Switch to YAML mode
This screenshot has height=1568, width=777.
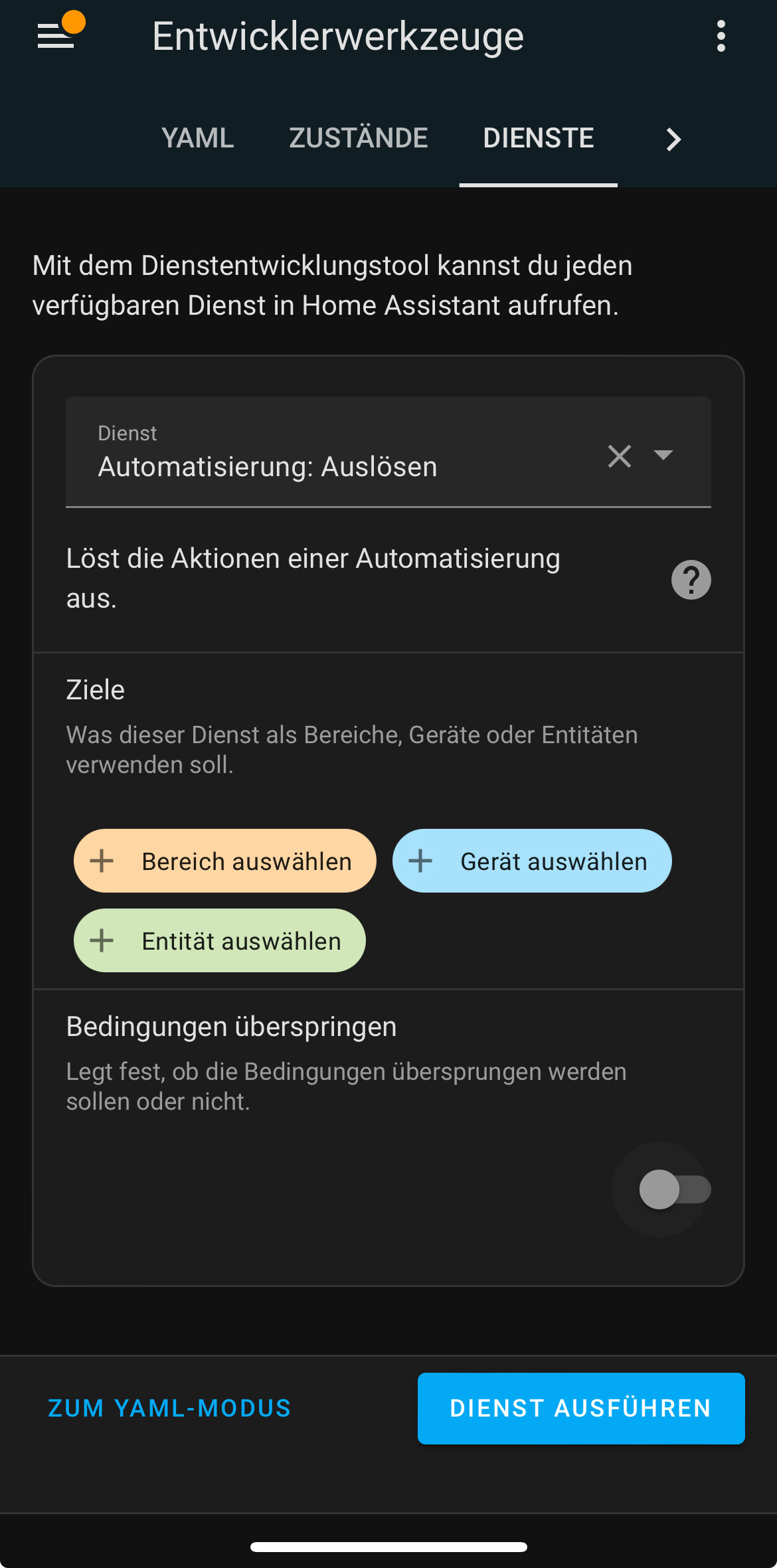(x=169, y=1408)
